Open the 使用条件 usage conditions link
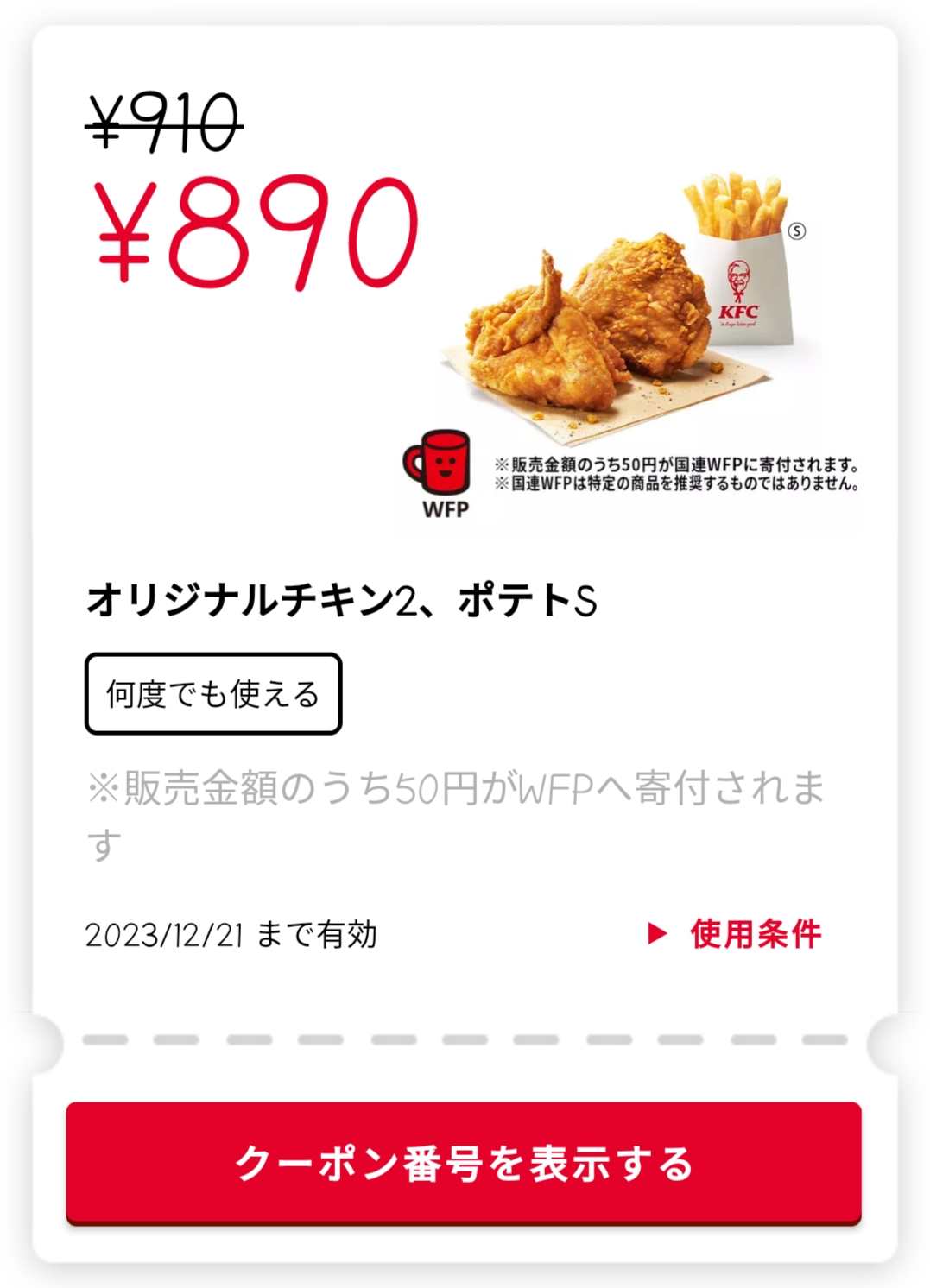 tap(737, 933)
